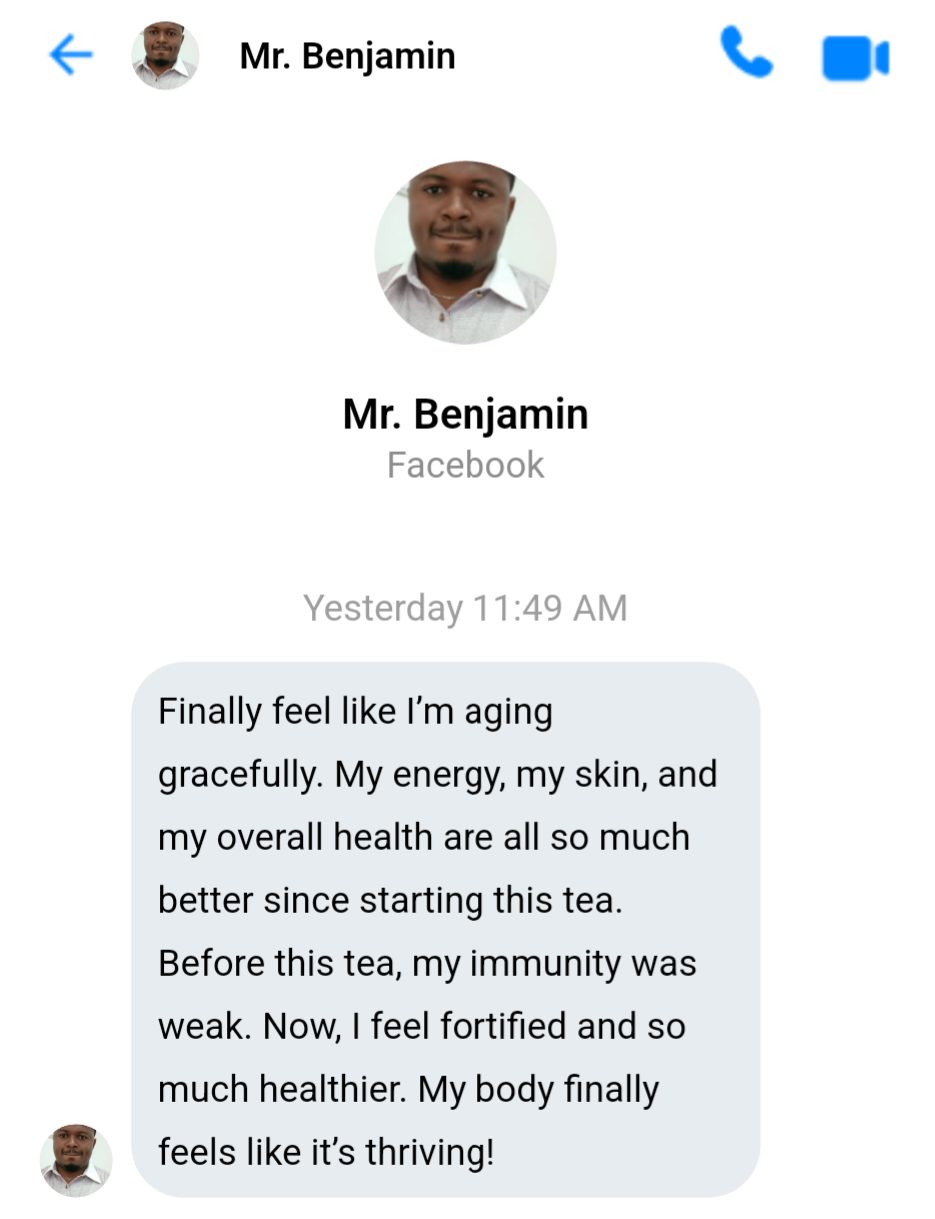
Task: Start a voice call with Mr. Benjamin
Action: (746, 54)
